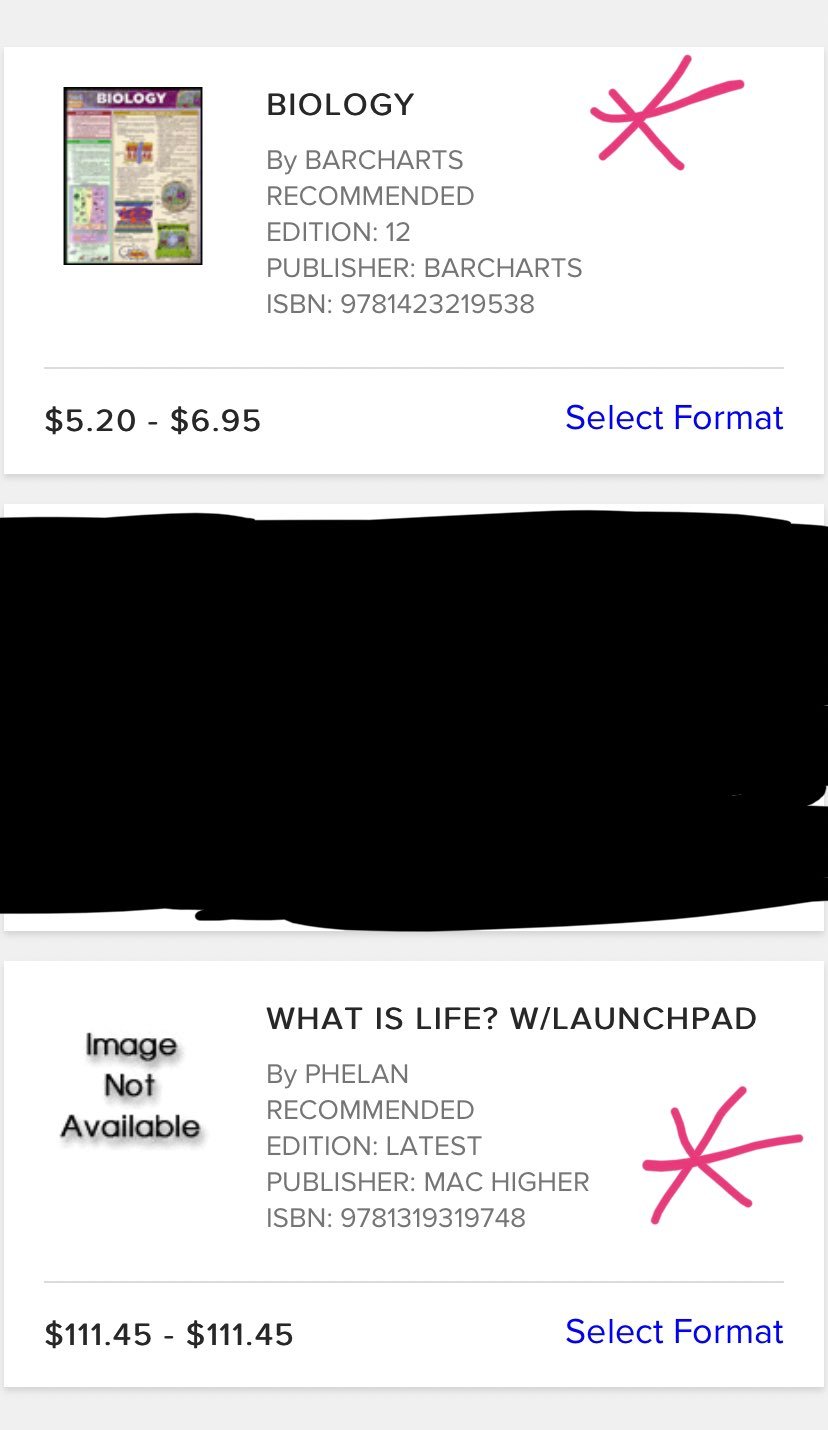Select Format for What Is Life? W/Launchpad
The height and width of the screenshot is (1430, 828).
[x=674, y=1331]
